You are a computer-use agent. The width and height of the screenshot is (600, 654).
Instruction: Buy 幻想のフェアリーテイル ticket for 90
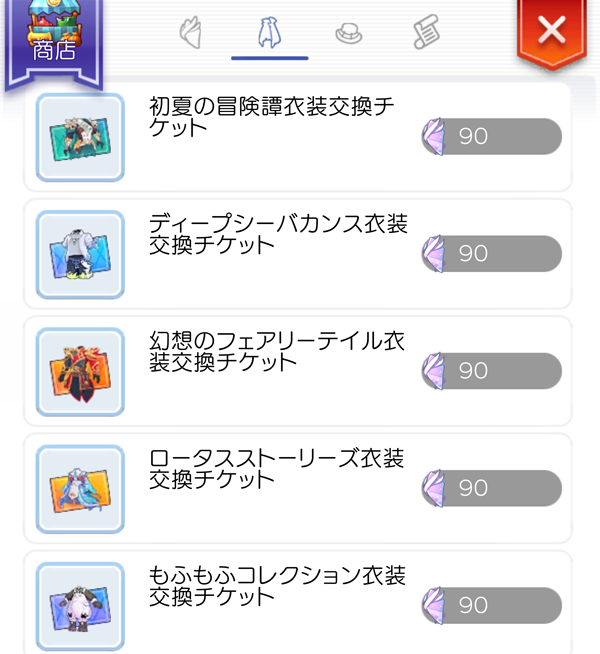[x=492, y=371]
